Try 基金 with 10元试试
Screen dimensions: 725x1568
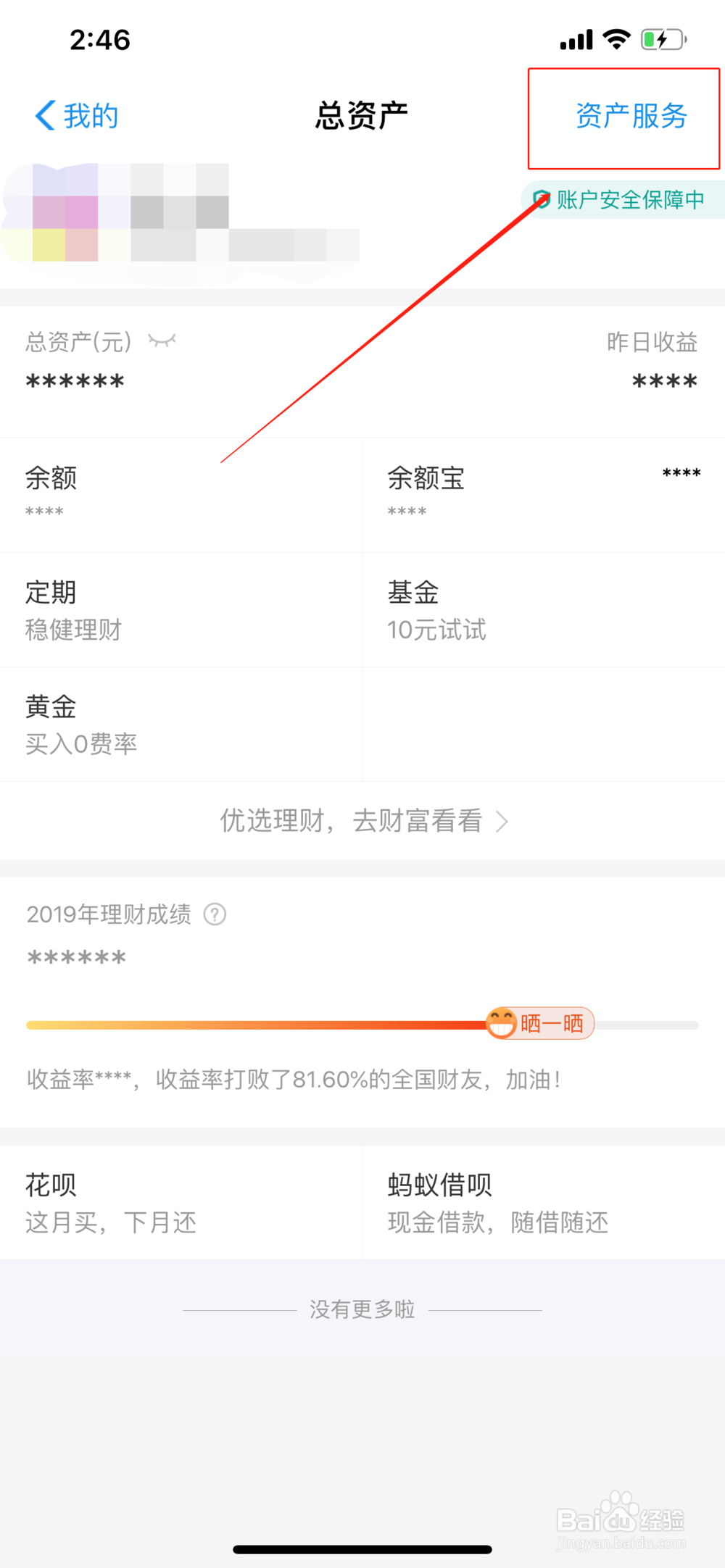click(544, 610)
